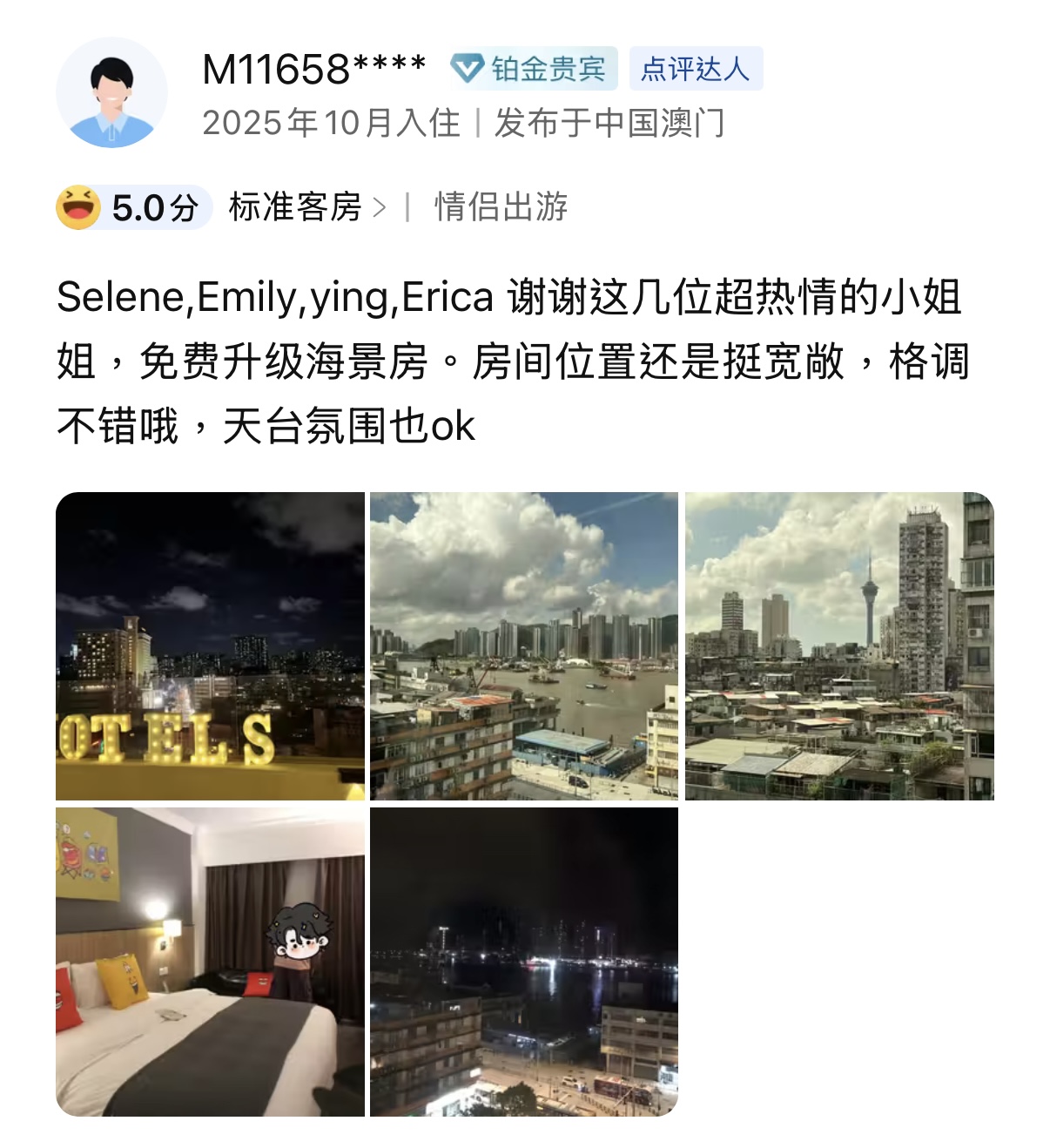This screenshot has width=1050, height=1148.
Task: Open reviewer M11658's profile avatar
Action: pyautogui.click(x=111, y=93)
